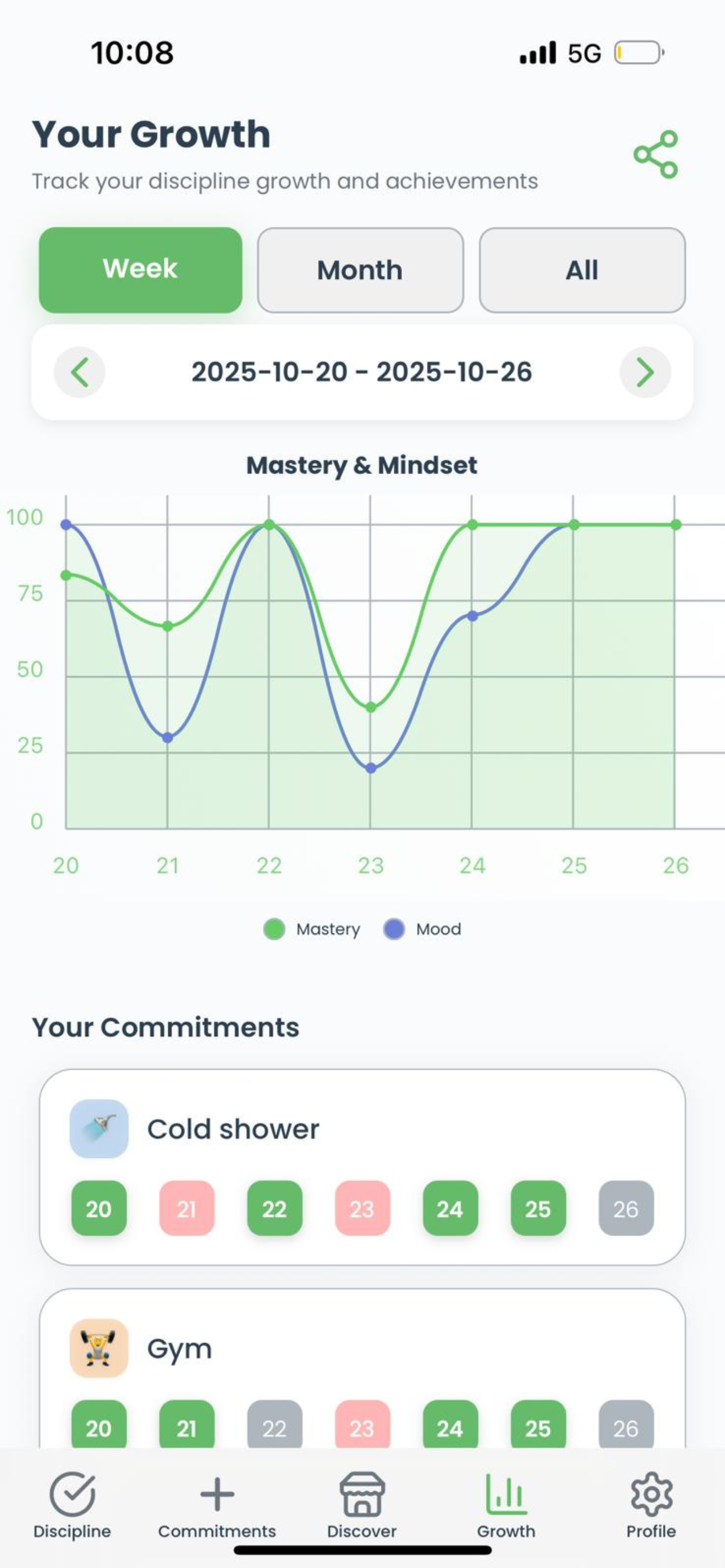Screen dimensions: 725x1568
Task: Open the date range 2025-10-20 – 2025-10-26
Action: tap(361, 373)
